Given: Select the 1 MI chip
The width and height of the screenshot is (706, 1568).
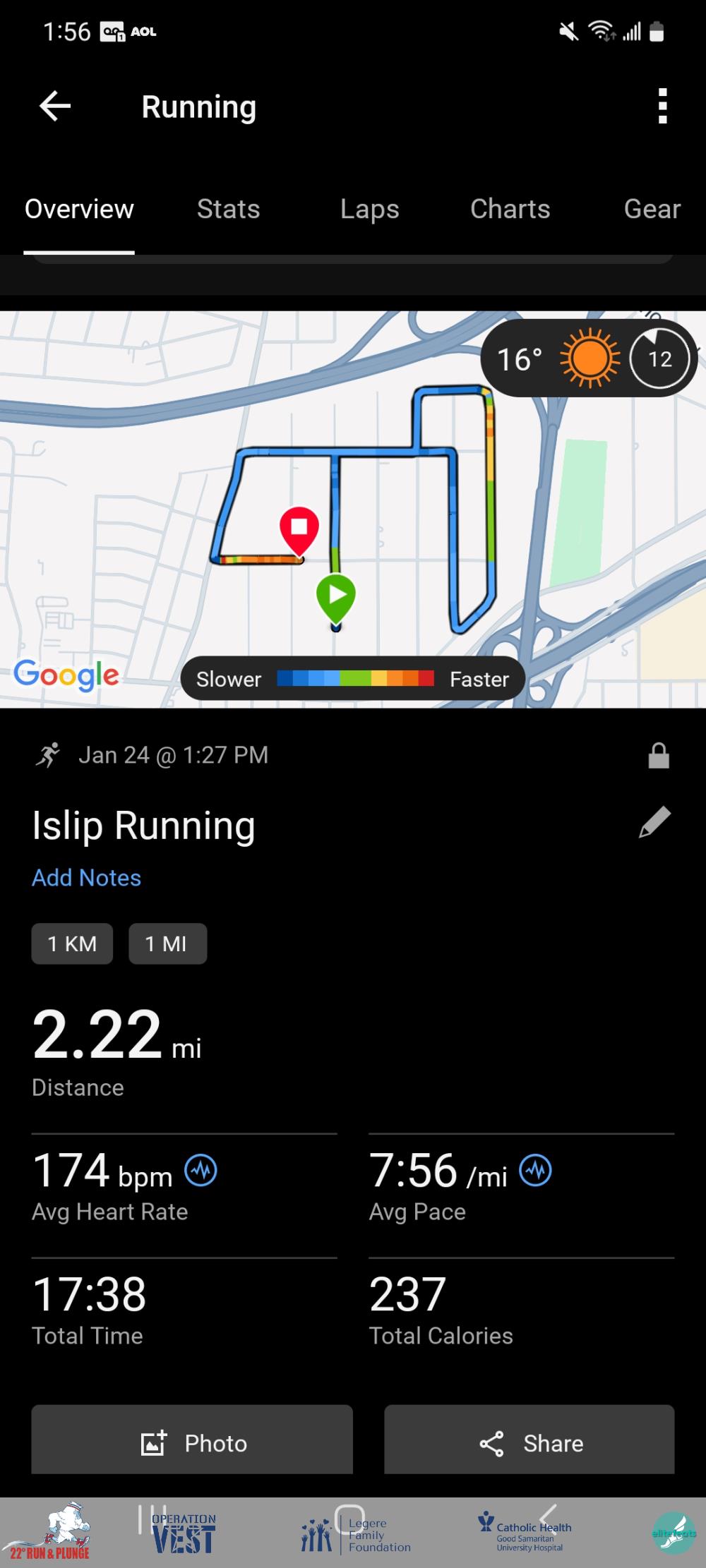Looking at the screenshot, I should click(x=167, y=944).
